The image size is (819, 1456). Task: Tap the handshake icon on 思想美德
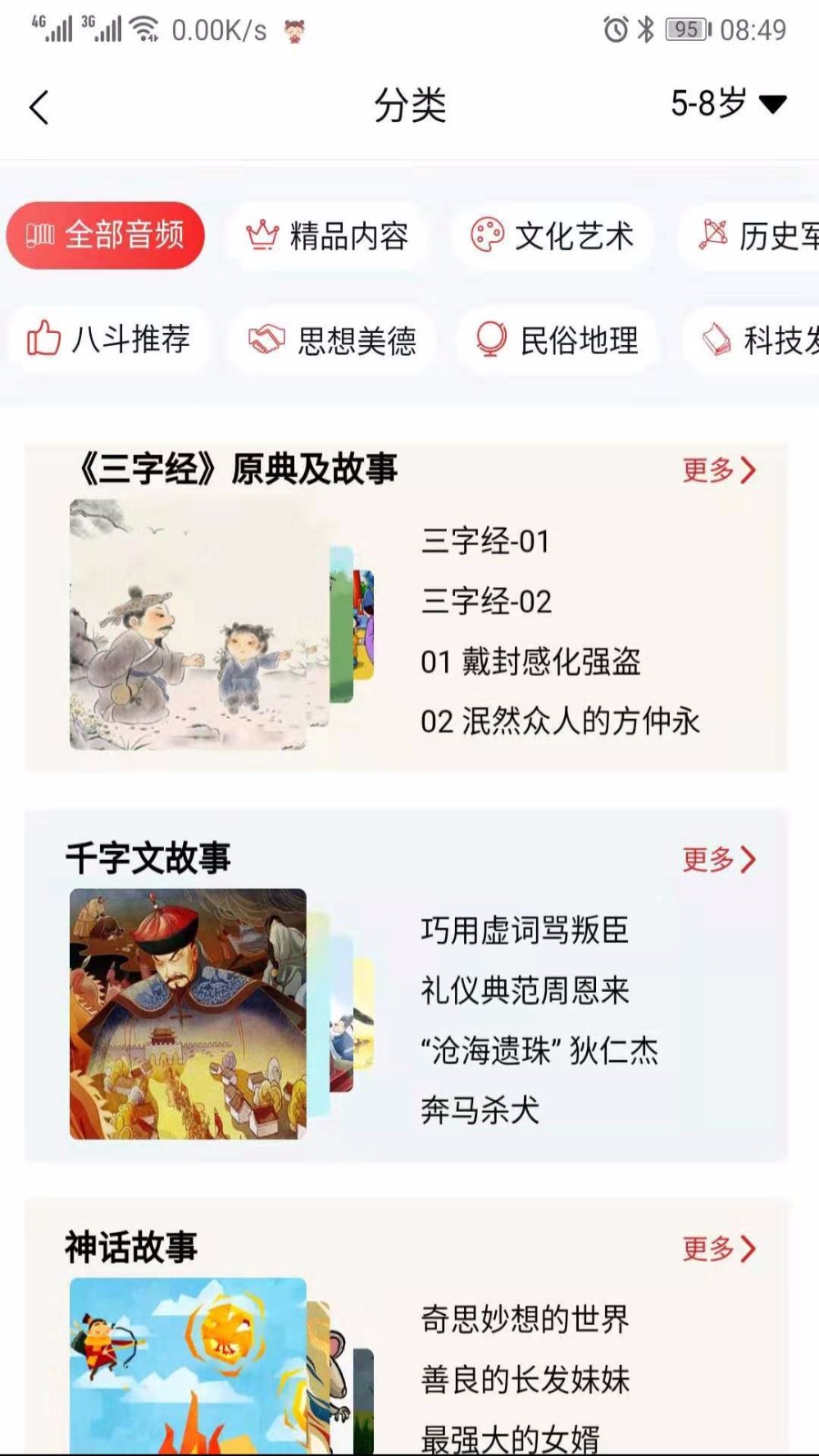click(264, 339)
